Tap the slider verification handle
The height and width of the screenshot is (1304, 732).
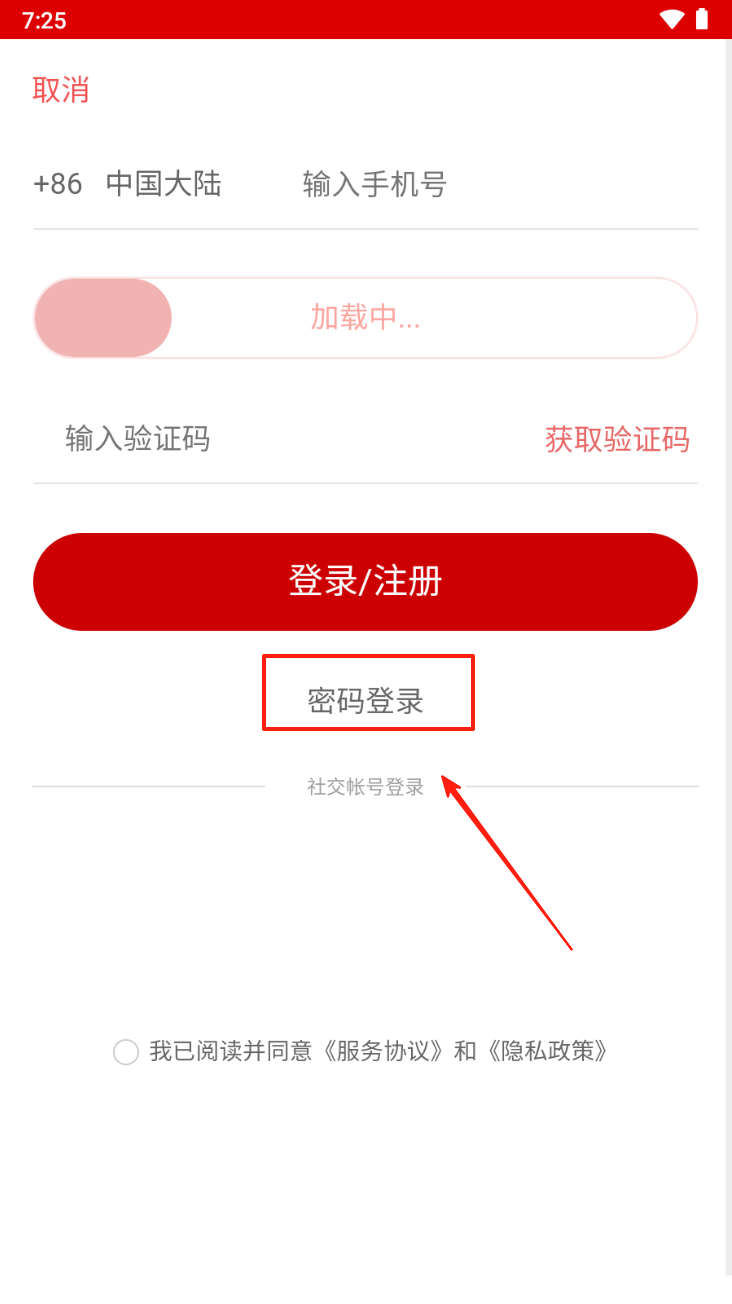(103, 318)
